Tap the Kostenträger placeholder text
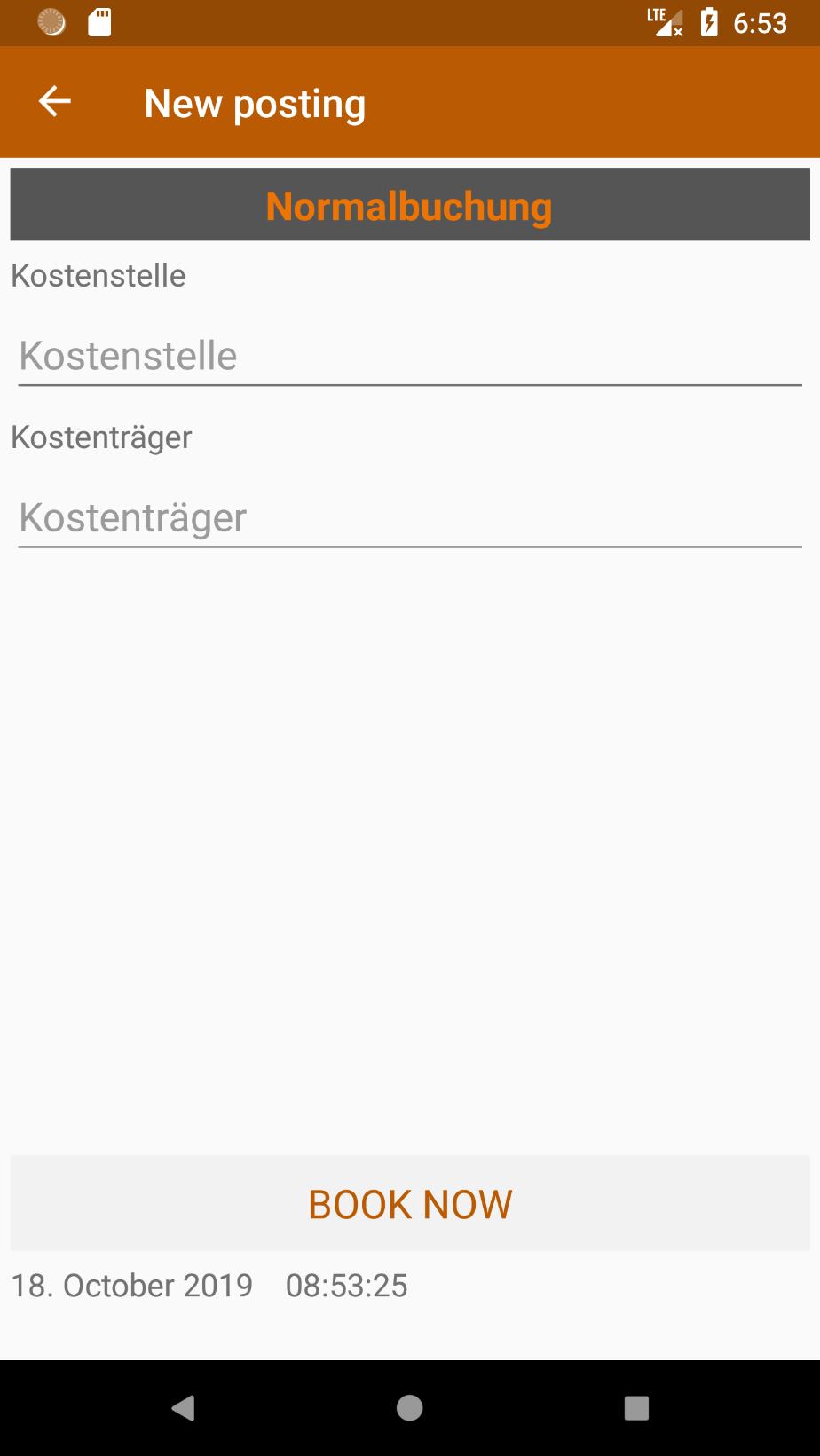This screenshot has width=820, height=1456. (x=131, y=517)
